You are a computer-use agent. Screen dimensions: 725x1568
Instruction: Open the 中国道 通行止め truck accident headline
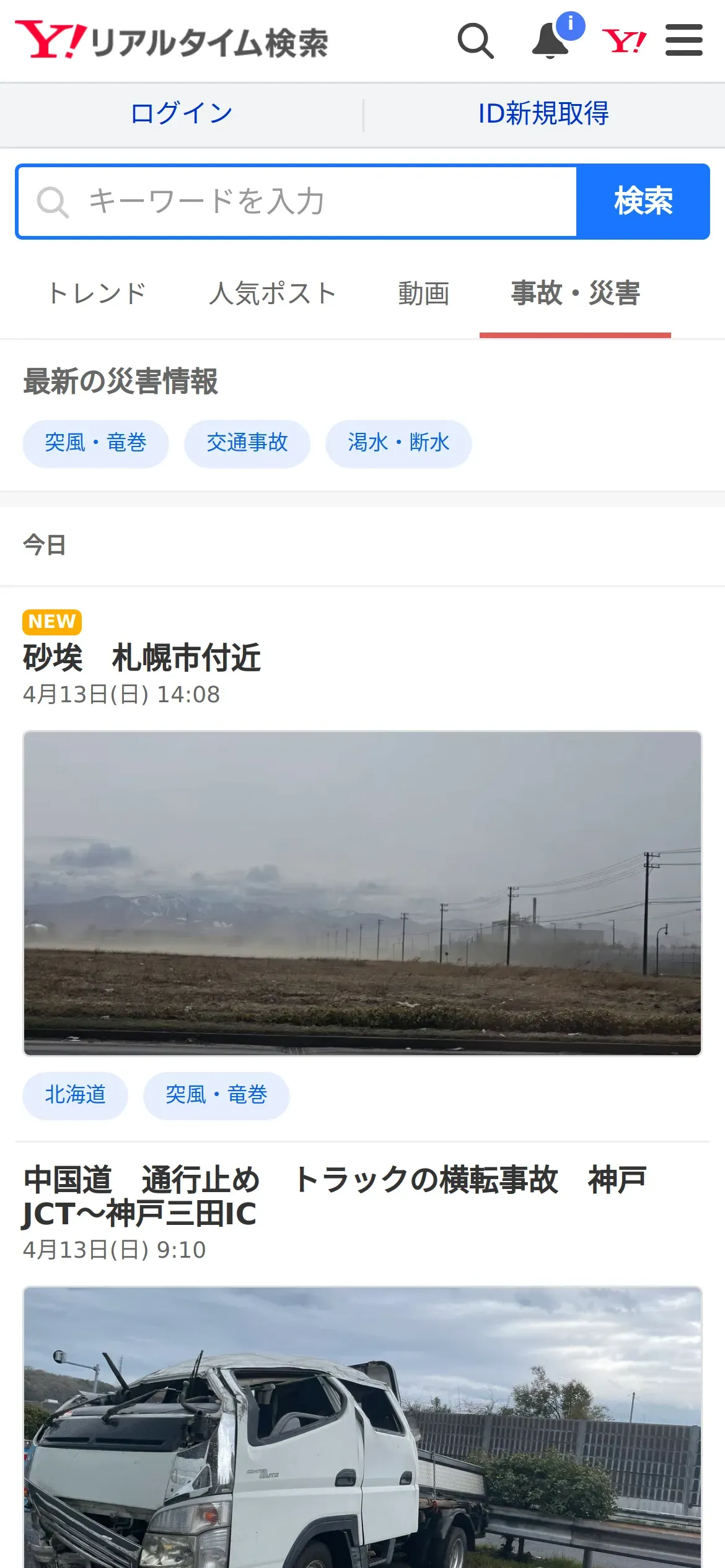335,1196
